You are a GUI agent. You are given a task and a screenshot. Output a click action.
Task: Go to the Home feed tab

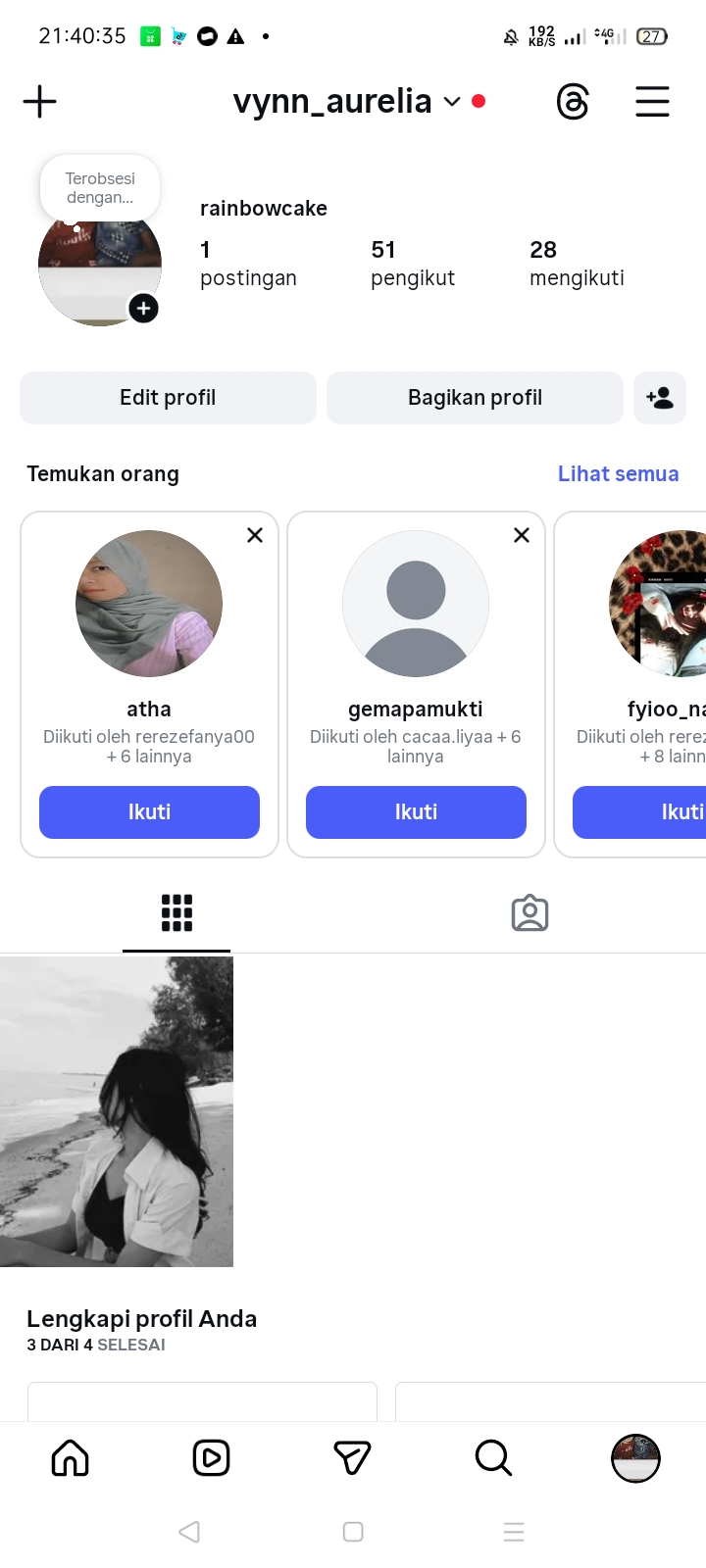click(70, 1458)
